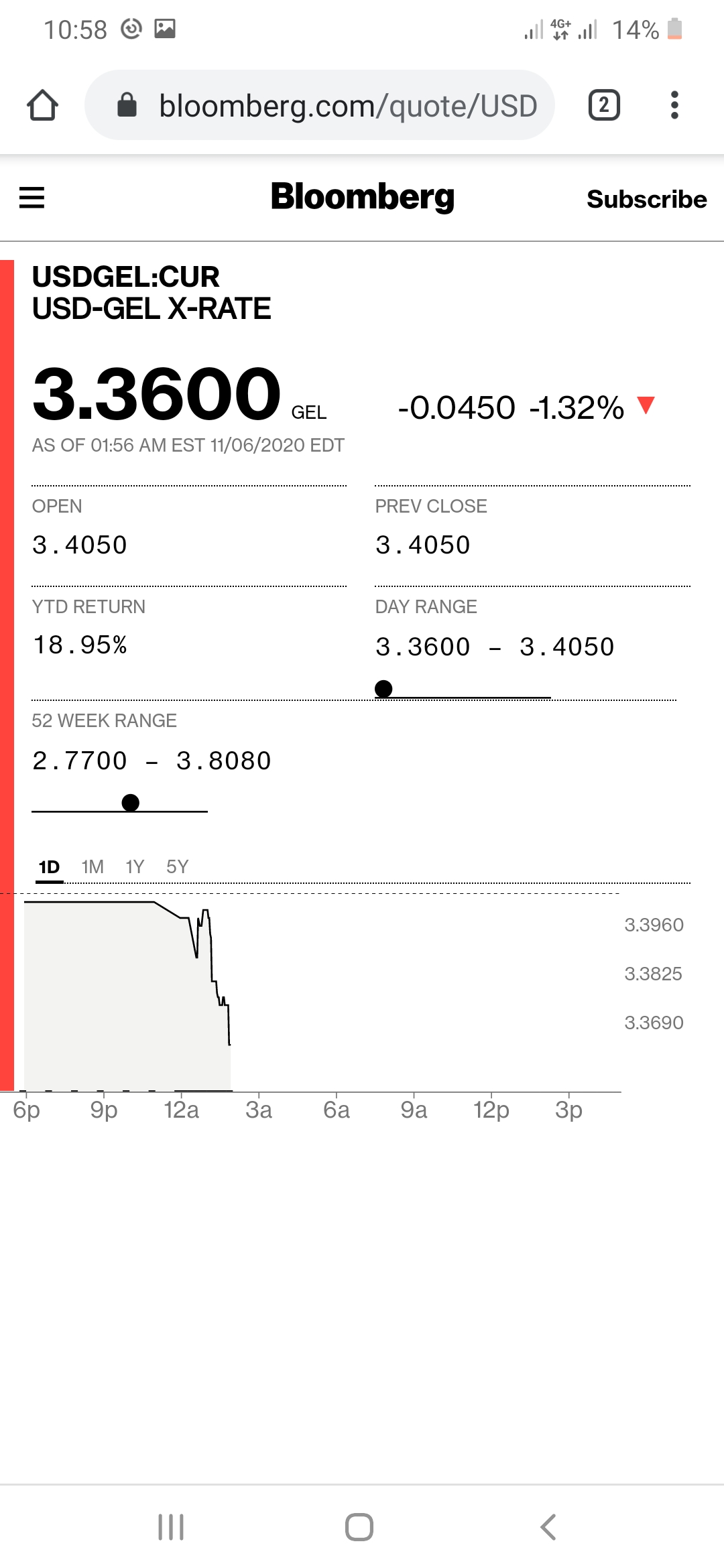Switch chart to 1Y range
The height and width of the screenshot is (1568, 724).
135,867
